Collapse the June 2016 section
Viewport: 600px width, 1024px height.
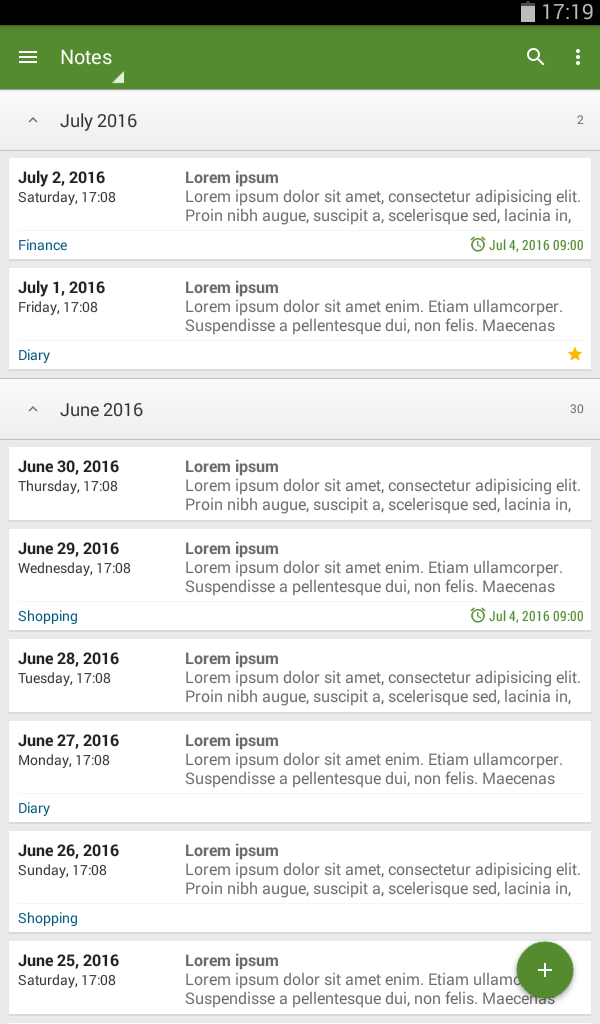pos(33,410)
